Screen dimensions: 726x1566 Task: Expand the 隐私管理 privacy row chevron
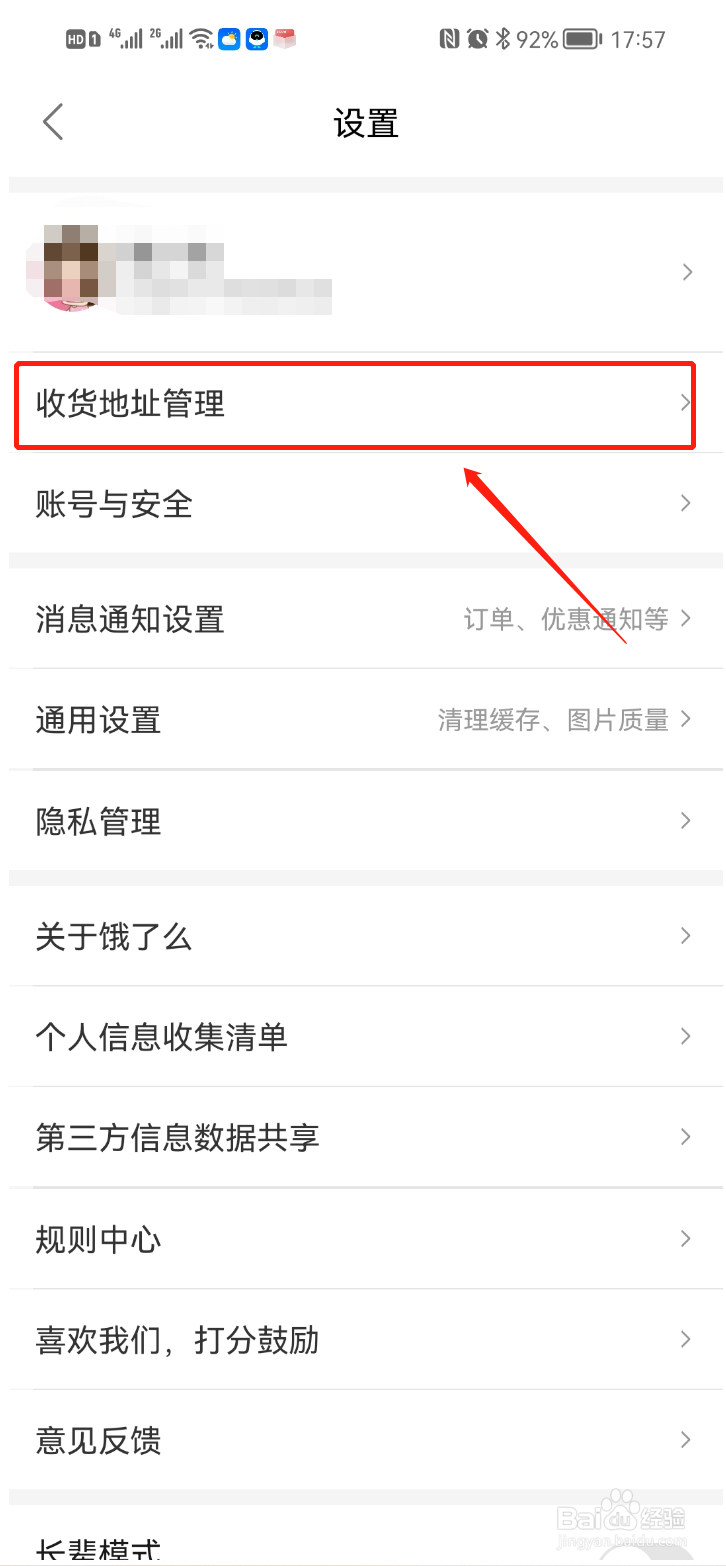click(x=686, y=820)
